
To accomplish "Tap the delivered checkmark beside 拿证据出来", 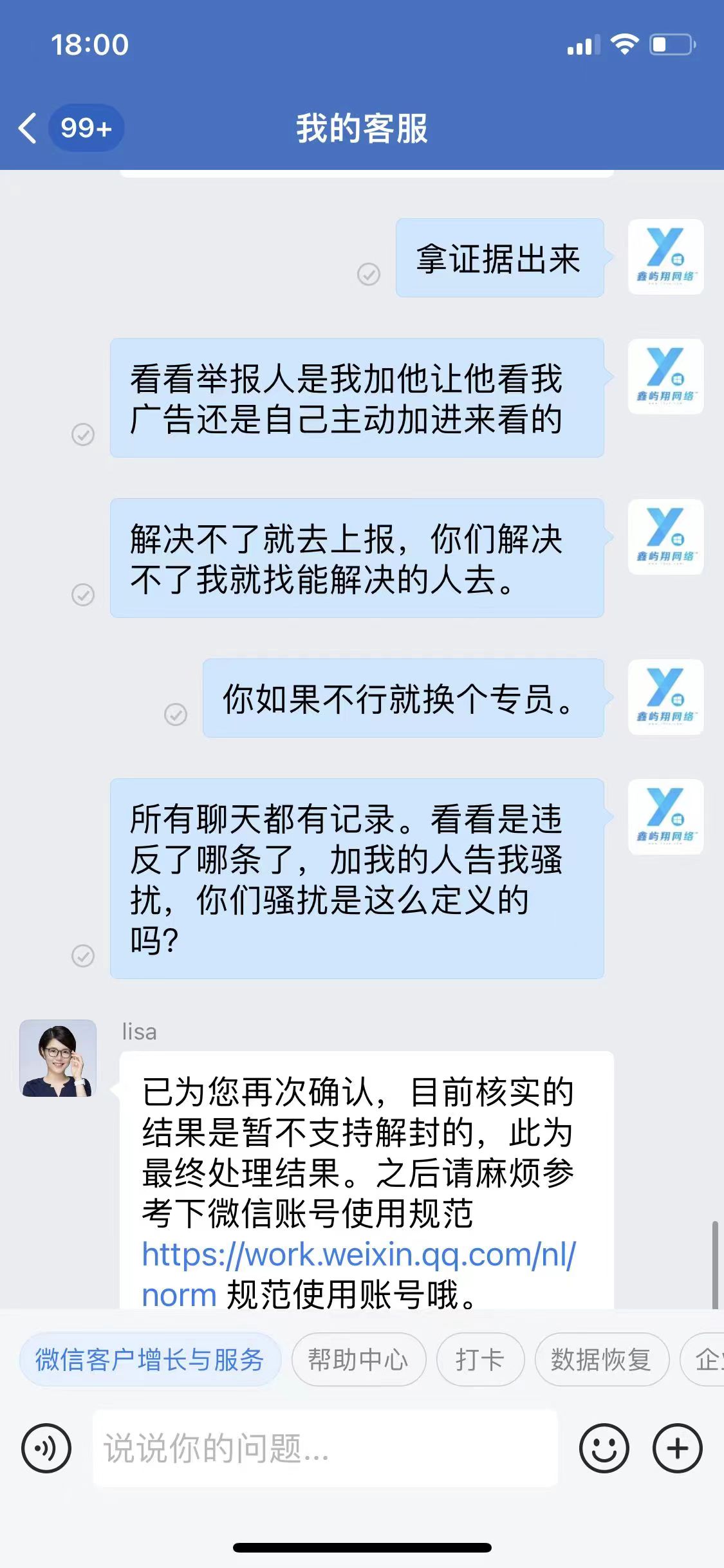I will pos(368,274).
